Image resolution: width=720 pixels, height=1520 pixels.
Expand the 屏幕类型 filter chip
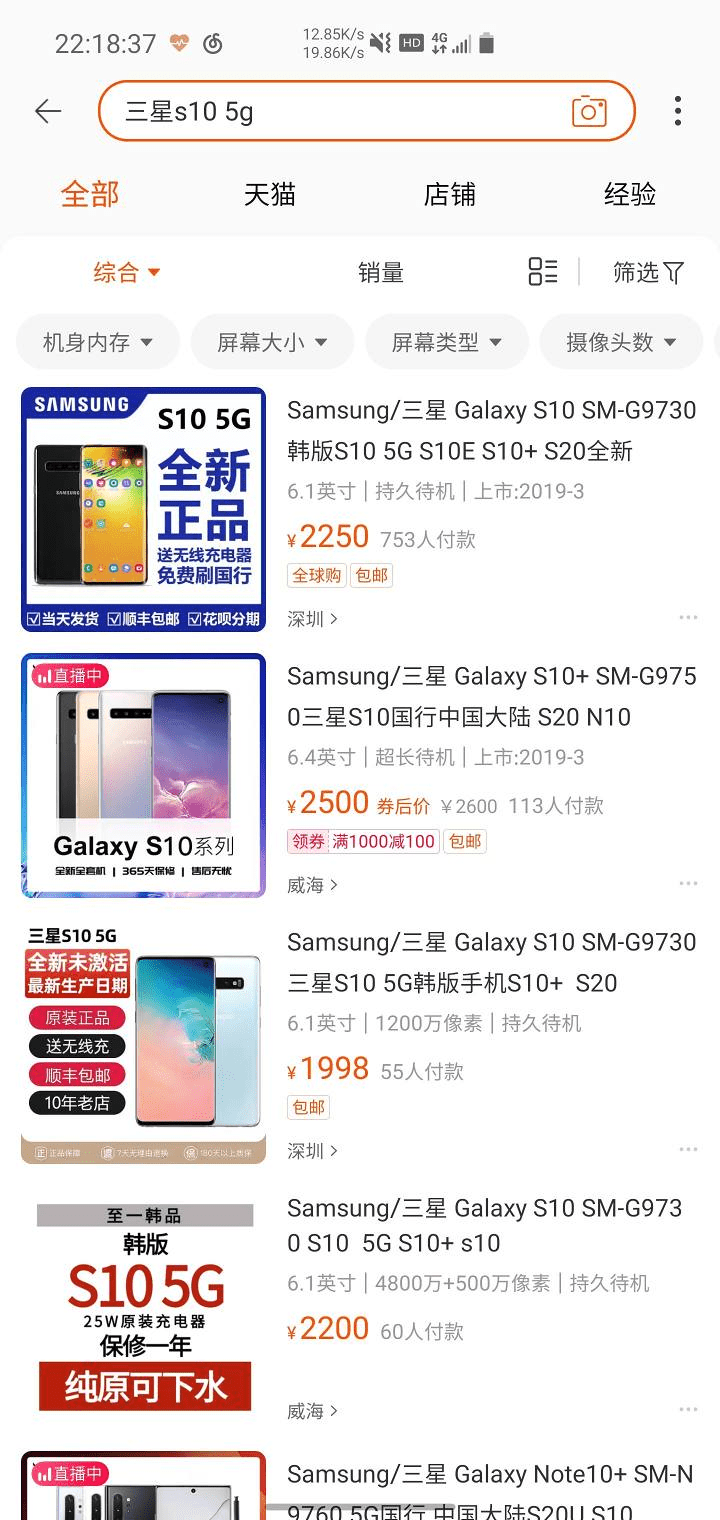[x=447, y=342]
